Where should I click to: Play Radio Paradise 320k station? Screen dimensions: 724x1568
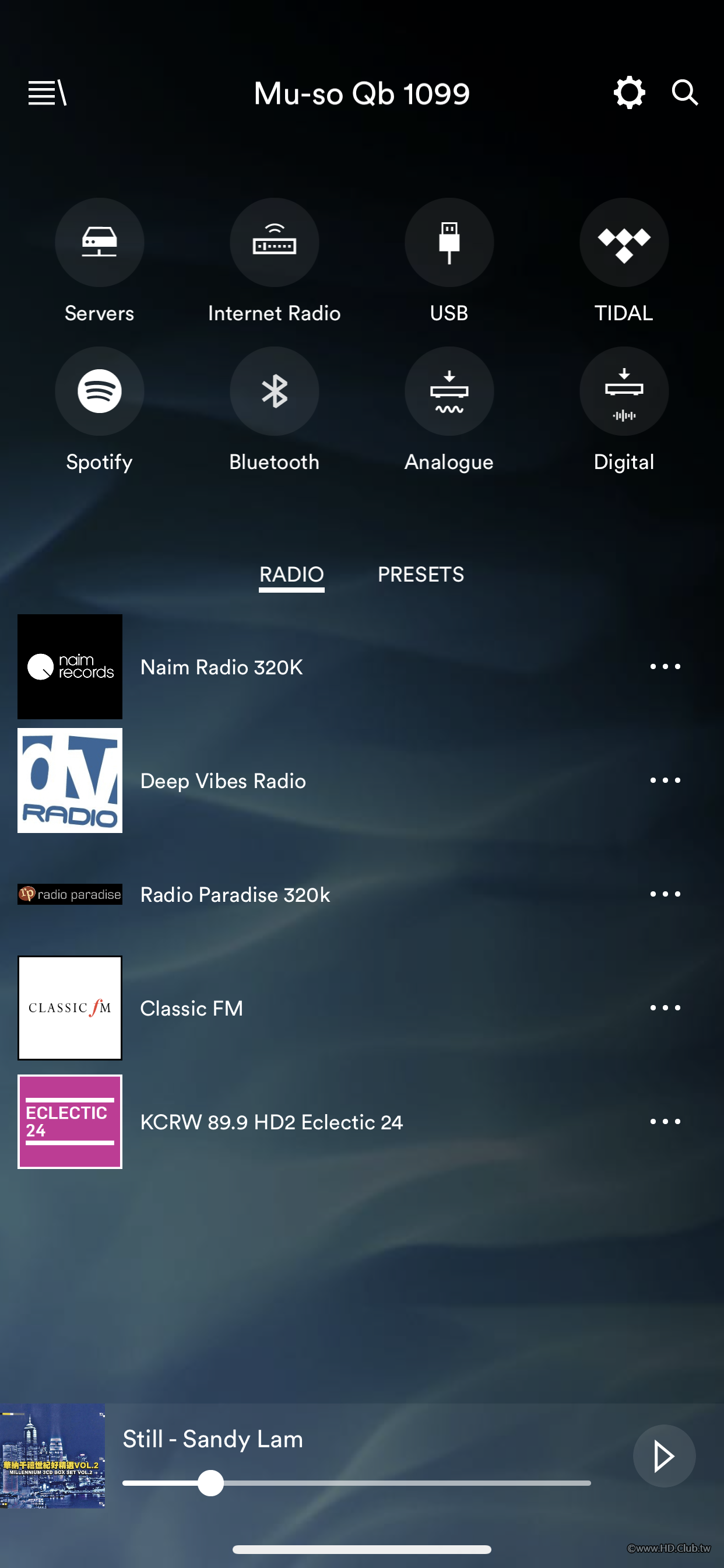235,895
